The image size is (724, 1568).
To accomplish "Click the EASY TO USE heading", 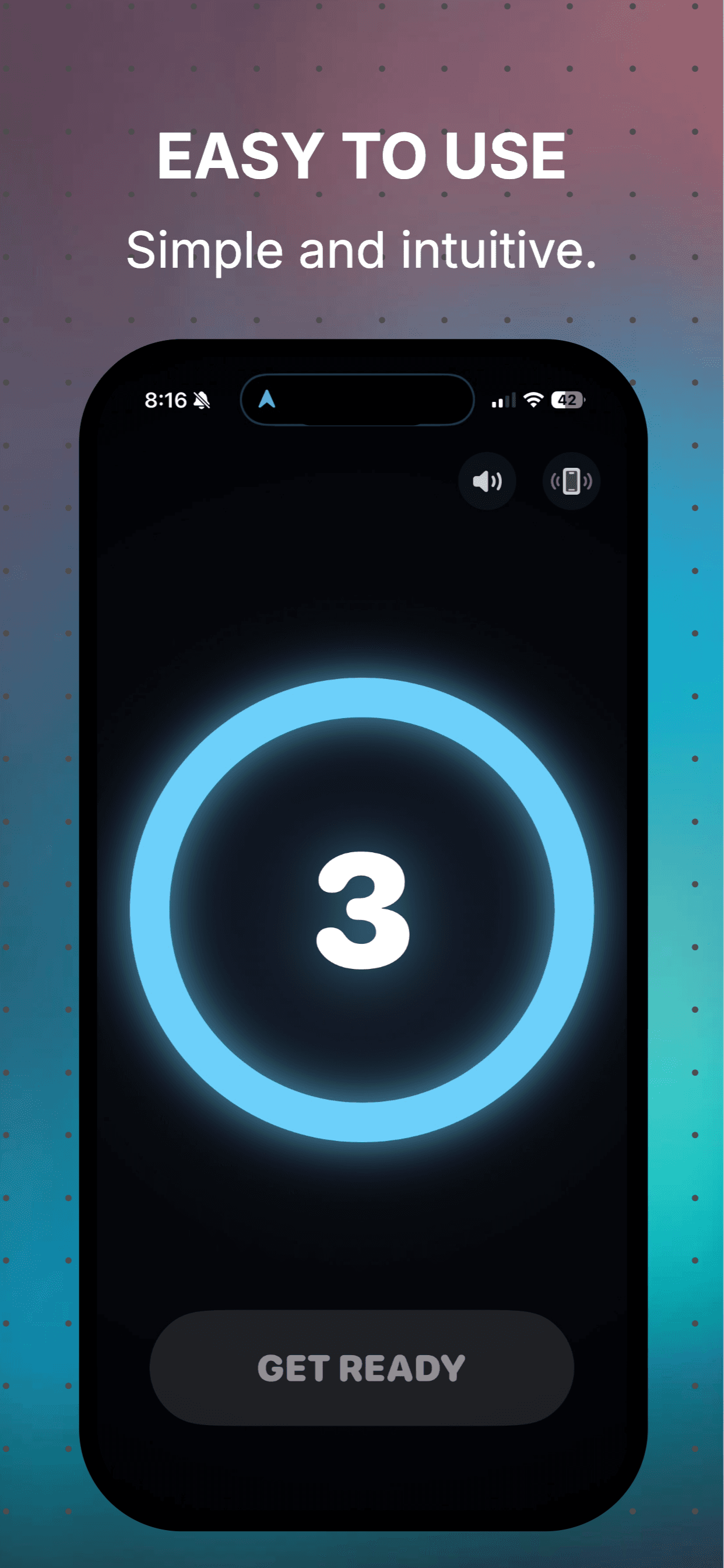I will click(x=362, y=157).
